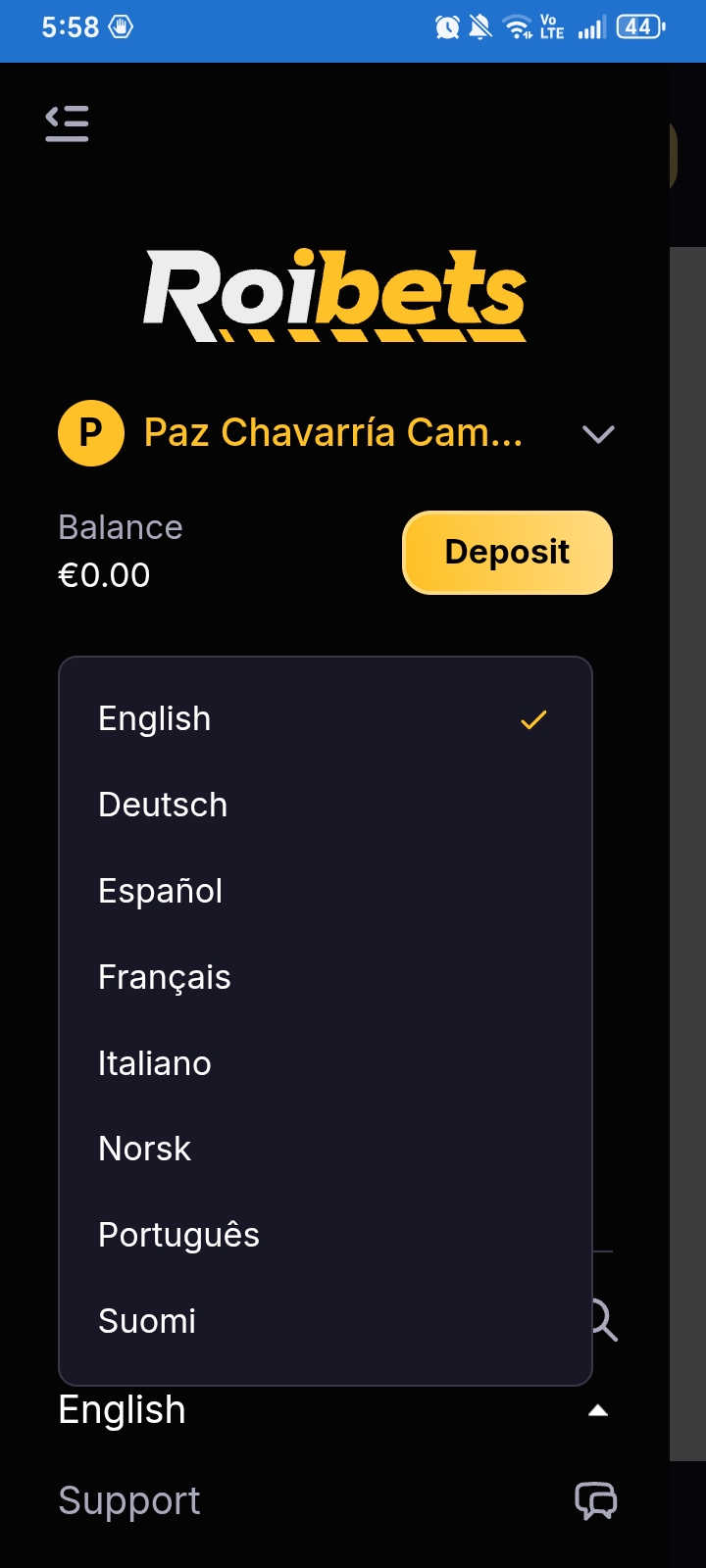Tap the Deposit button
The height and width of the screenshot is (1568, 706).
tap(507, 552)
